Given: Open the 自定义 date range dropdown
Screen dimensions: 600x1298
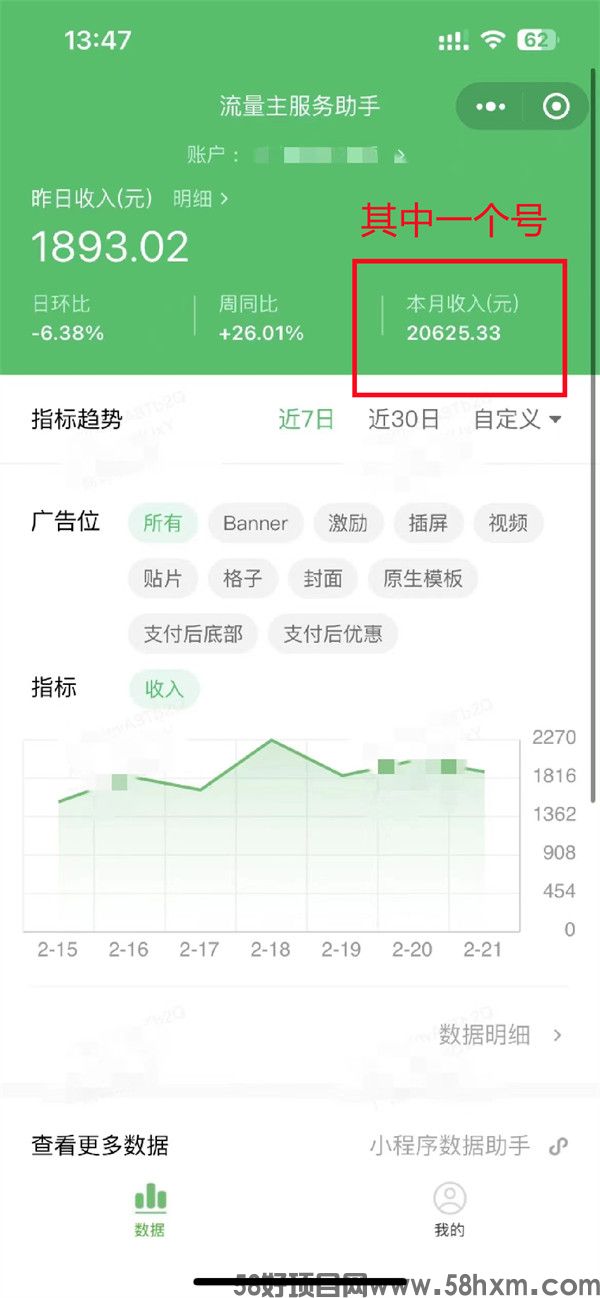Looking at the screenshot, I should click(x=517, y=419).
